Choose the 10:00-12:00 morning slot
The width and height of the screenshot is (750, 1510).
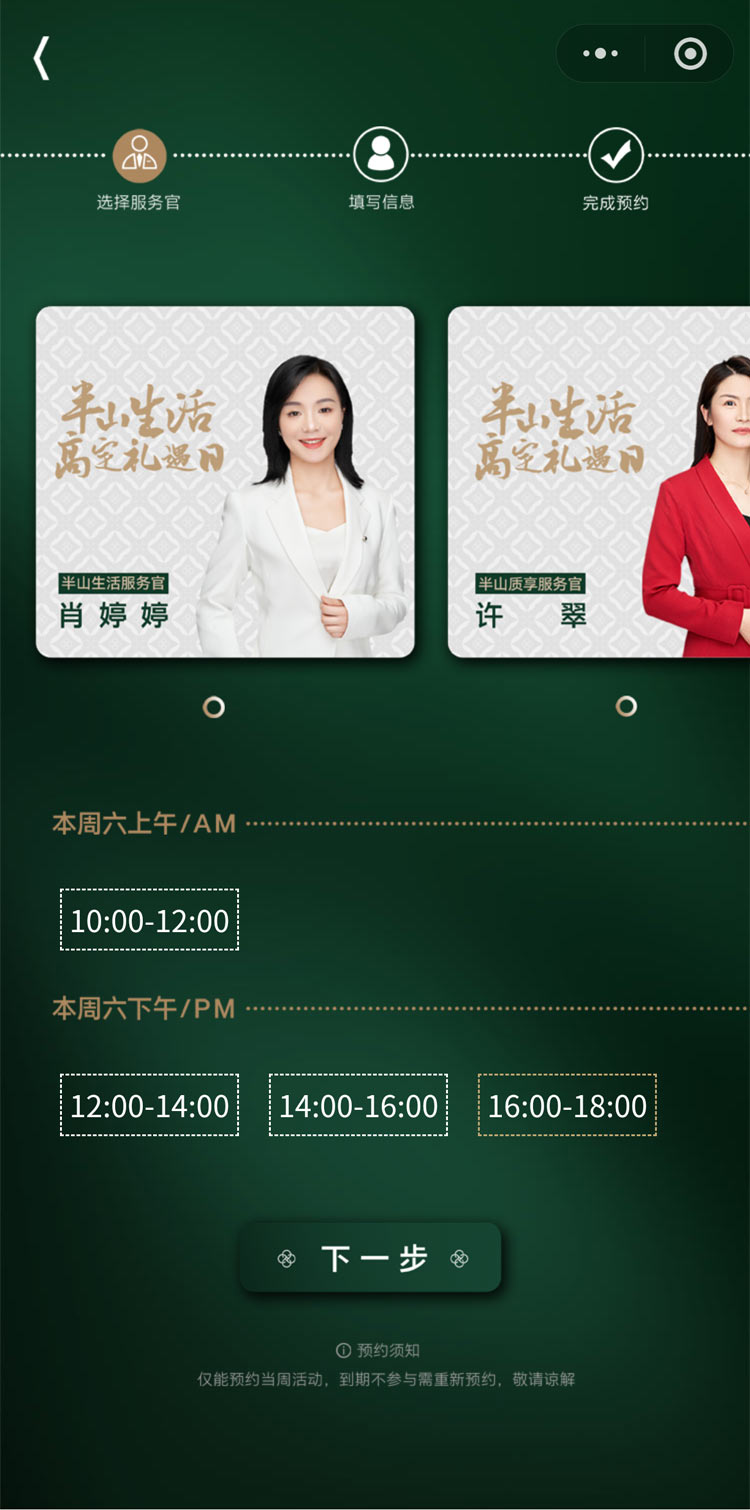(150, 920)
